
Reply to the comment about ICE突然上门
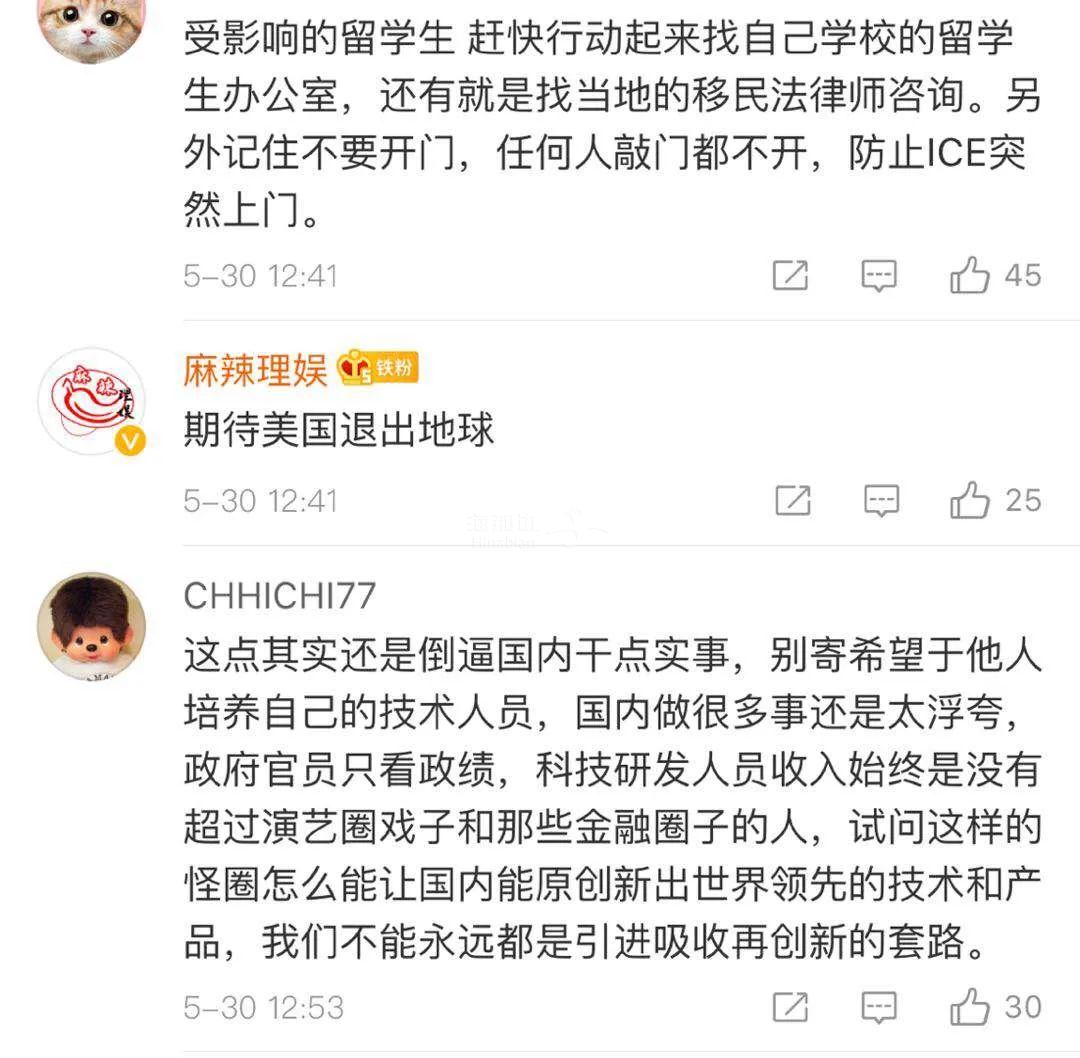tap(879, 275)
